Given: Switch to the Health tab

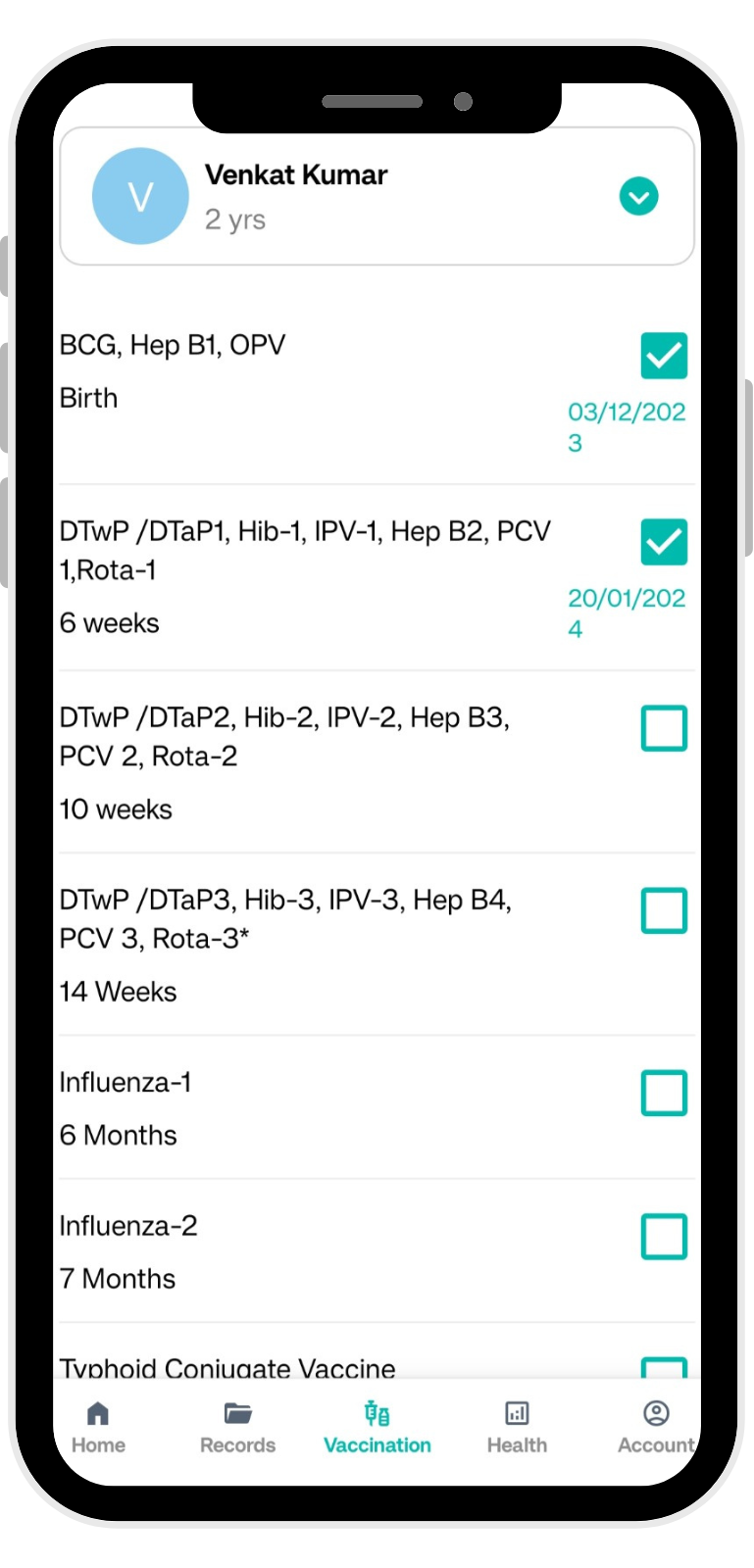Looking at the screenshot, I should point(517,1428).
